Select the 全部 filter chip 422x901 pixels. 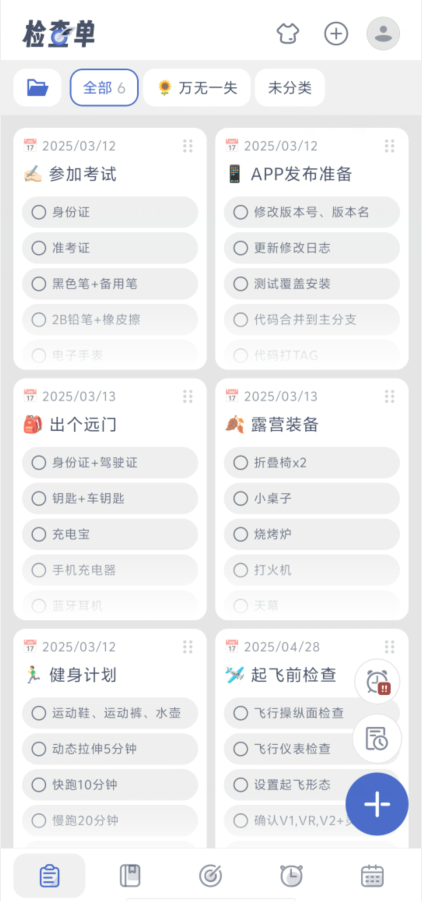pos(104,88)
